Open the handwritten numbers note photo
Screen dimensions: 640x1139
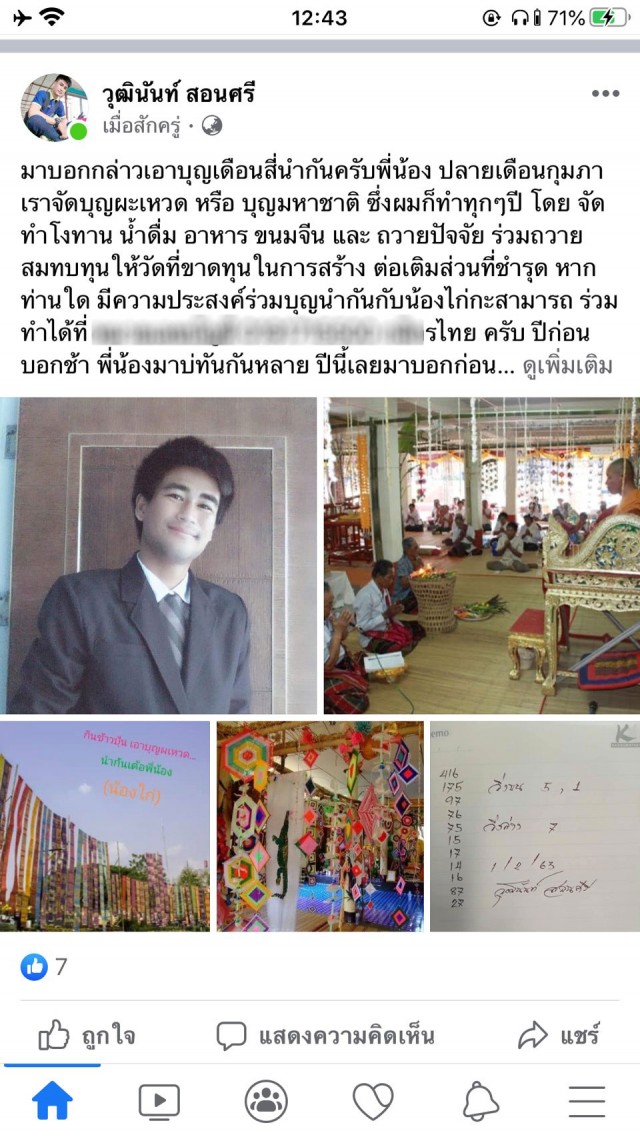point(533,826)
